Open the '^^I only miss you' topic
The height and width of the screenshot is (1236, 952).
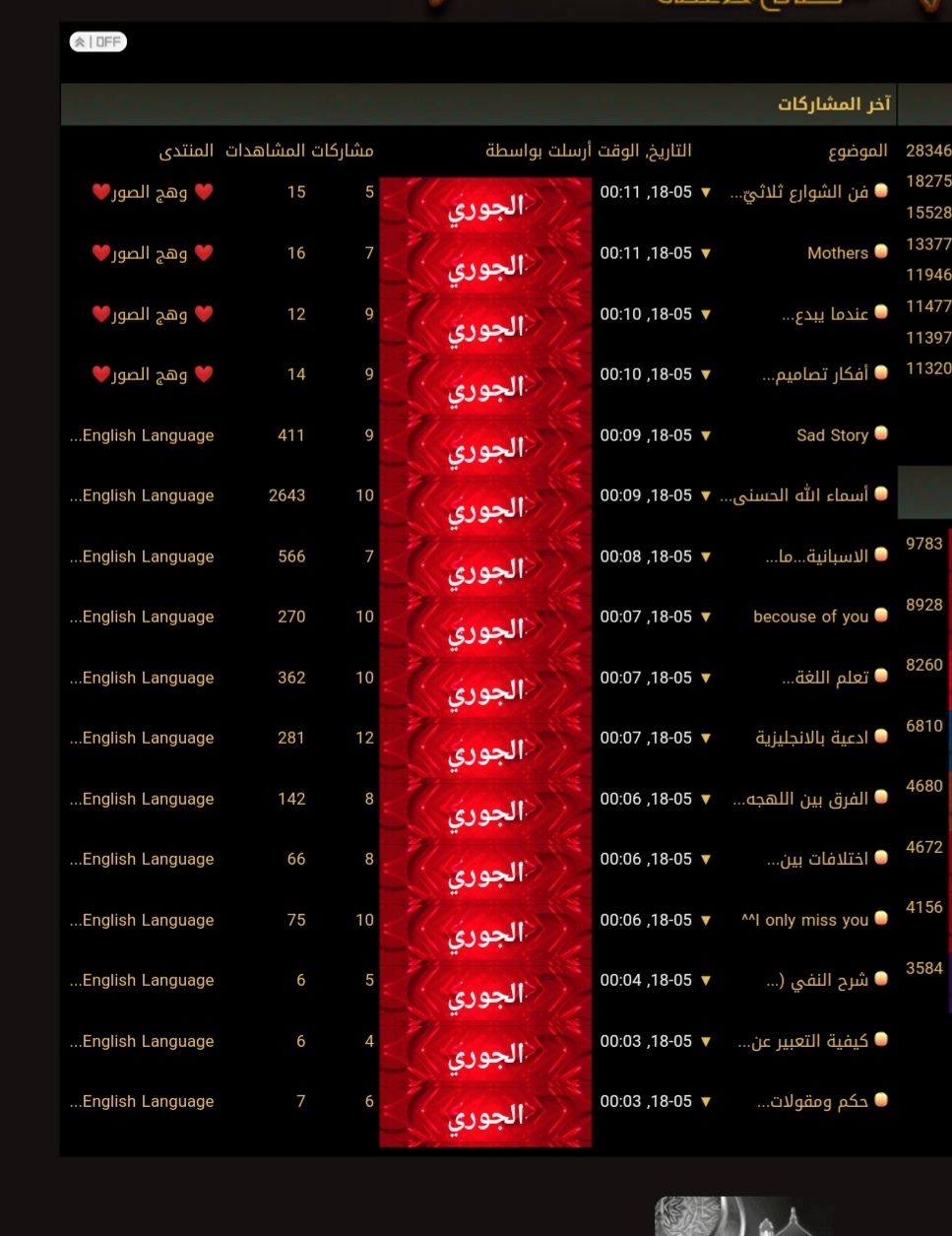(x=804, y=920)
